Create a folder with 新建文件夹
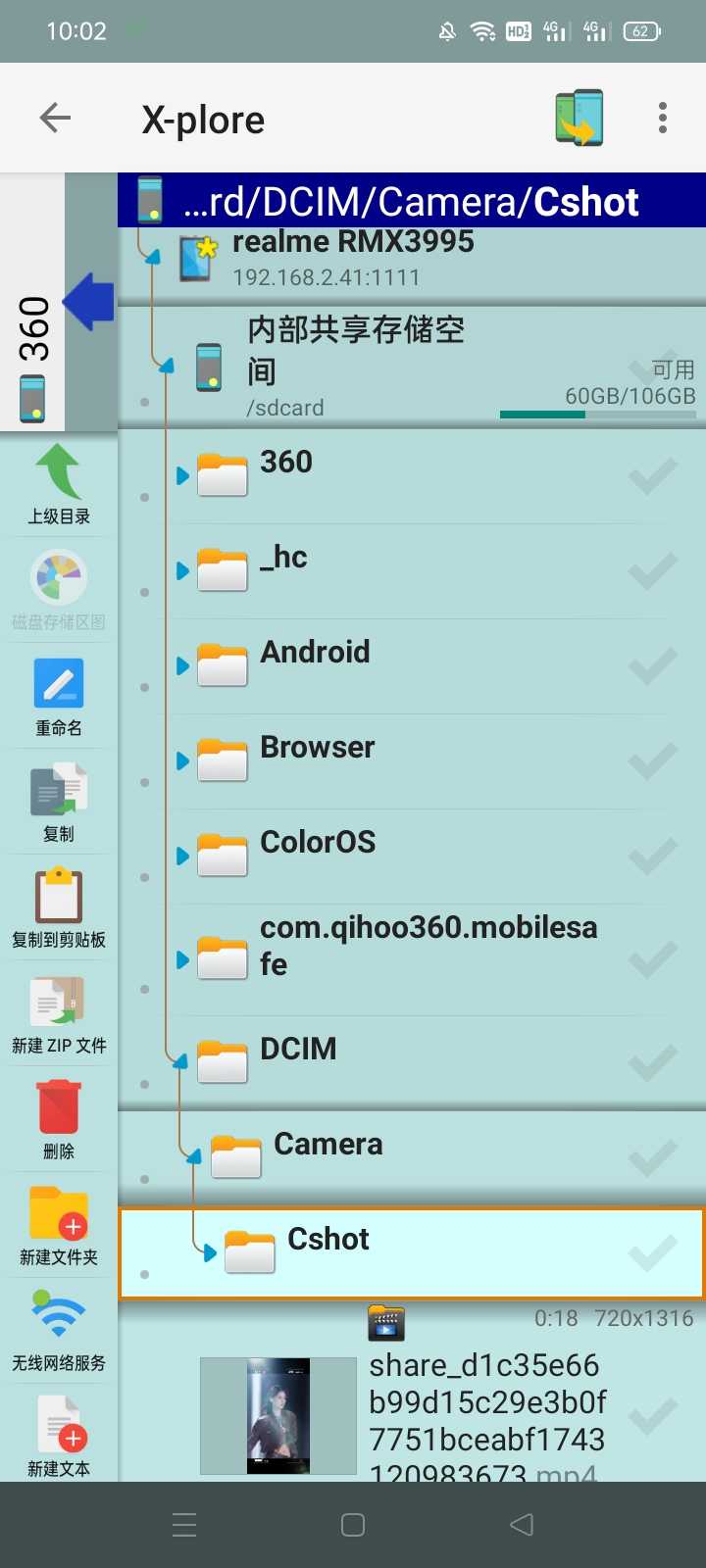Screen dimensions: 706x1568 point(59,1225)
